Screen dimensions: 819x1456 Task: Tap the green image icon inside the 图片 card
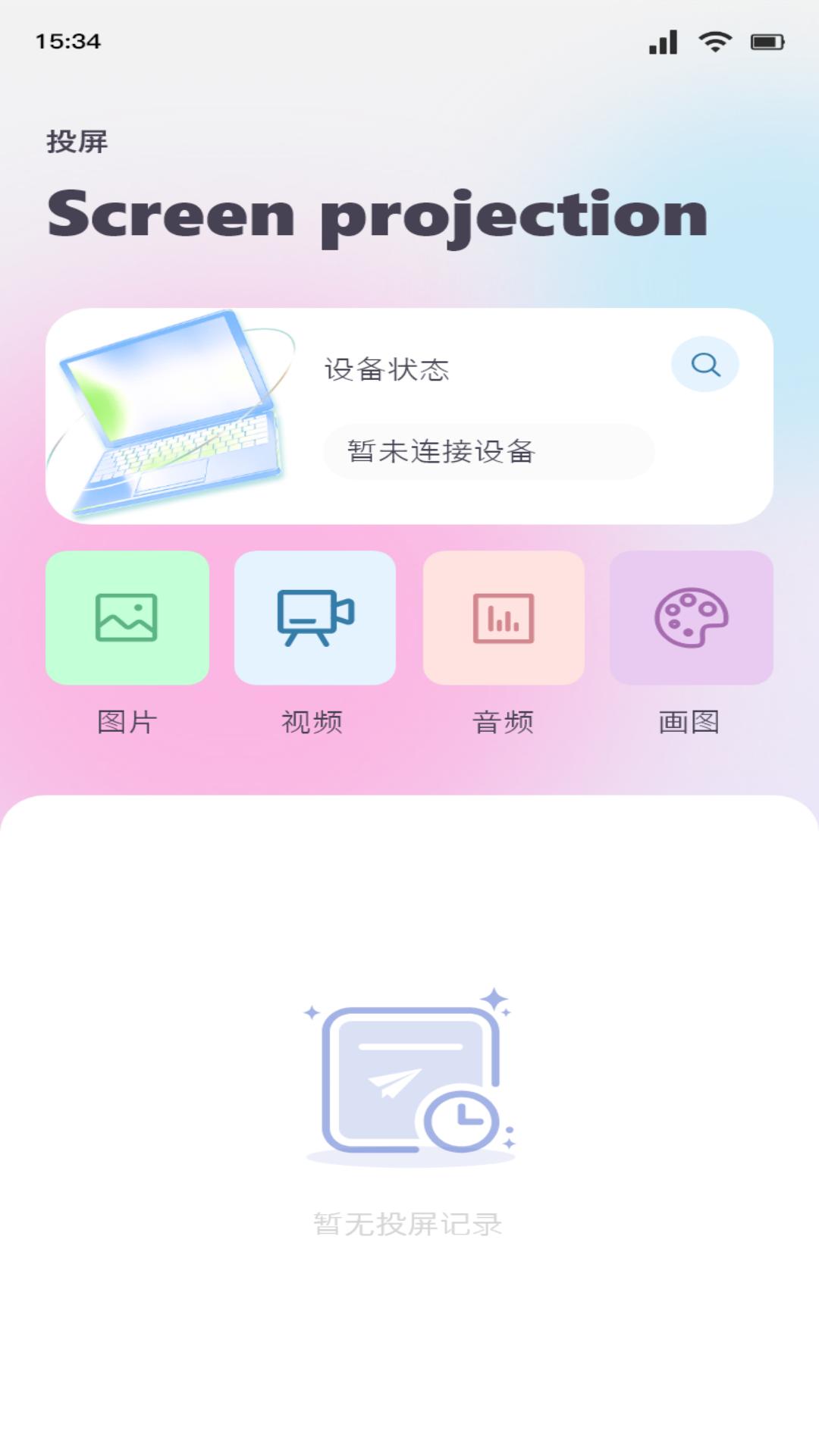[x=126, y=617]
